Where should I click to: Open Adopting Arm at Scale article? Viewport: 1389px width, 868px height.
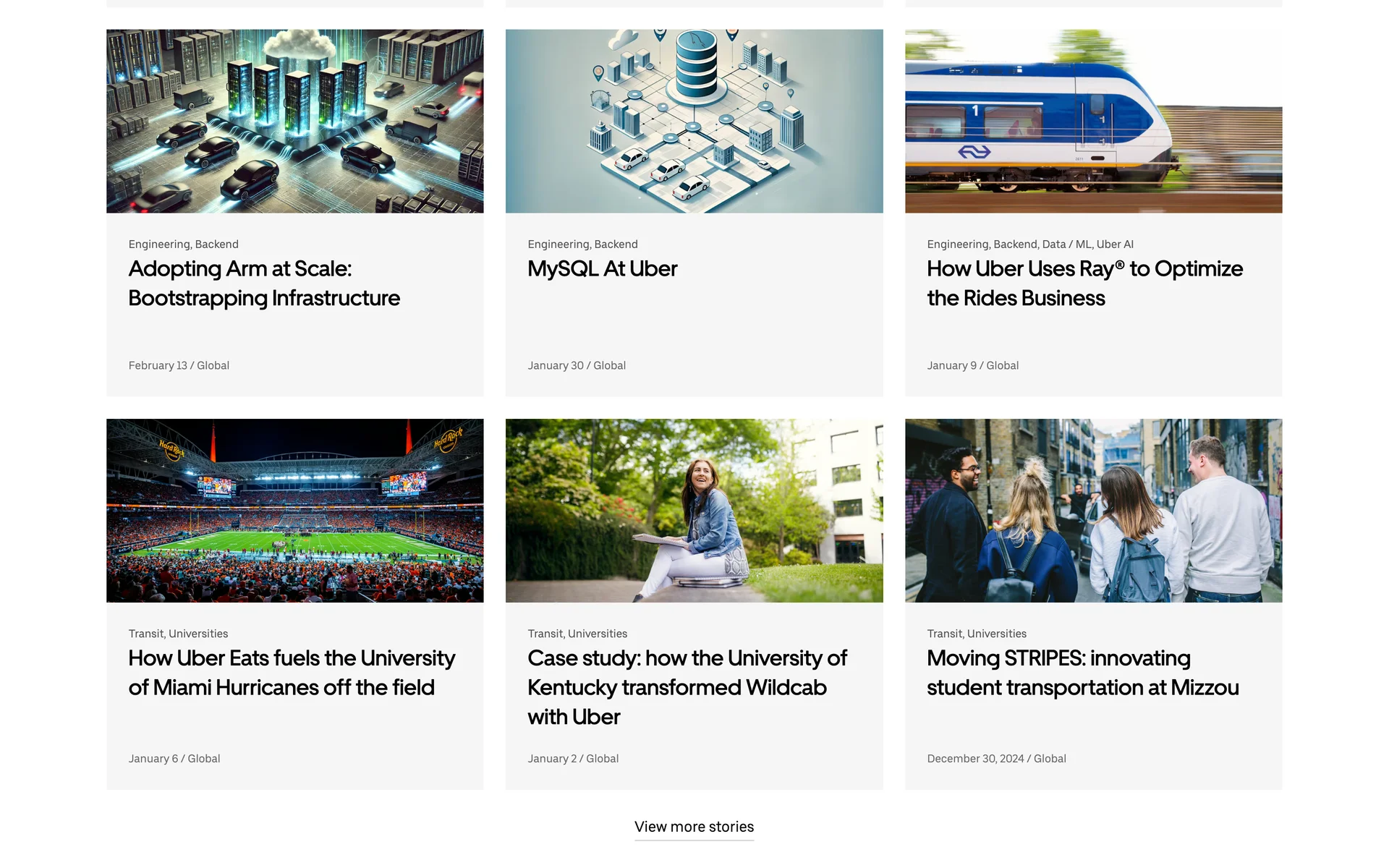[264, 283]
